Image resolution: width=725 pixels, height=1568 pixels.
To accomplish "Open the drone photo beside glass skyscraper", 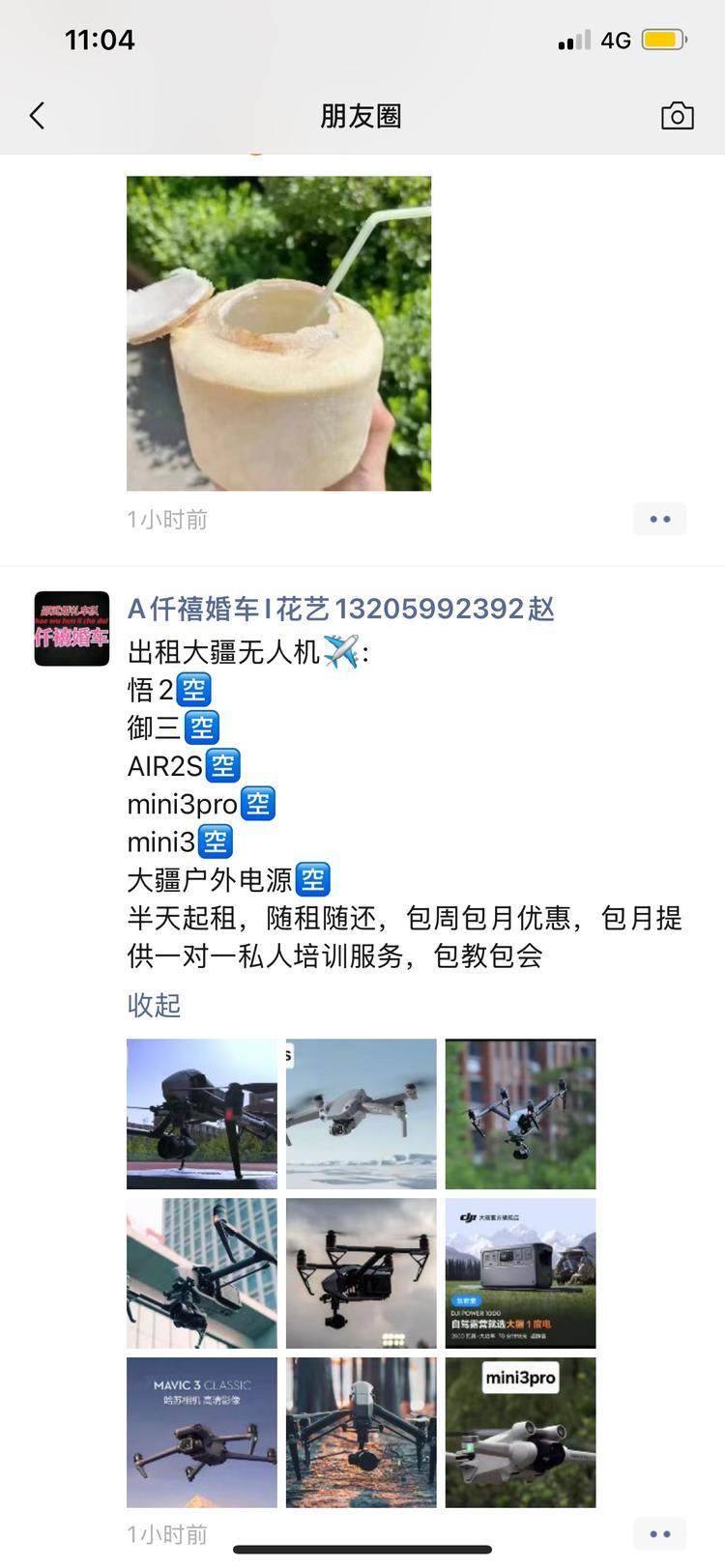I will click(x=202, y=1273).
